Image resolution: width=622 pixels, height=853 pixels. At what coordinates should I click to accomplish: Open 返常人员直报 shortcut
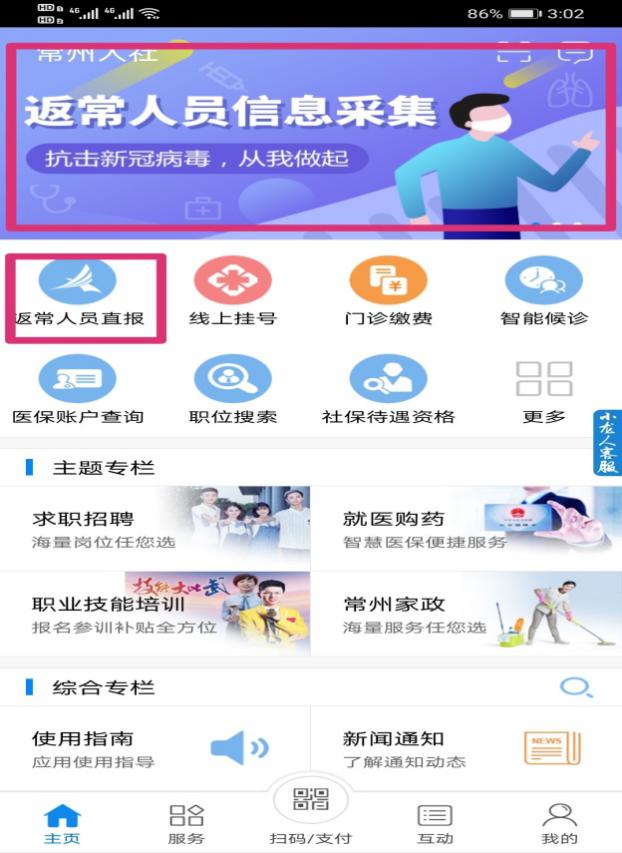[78, 294]
